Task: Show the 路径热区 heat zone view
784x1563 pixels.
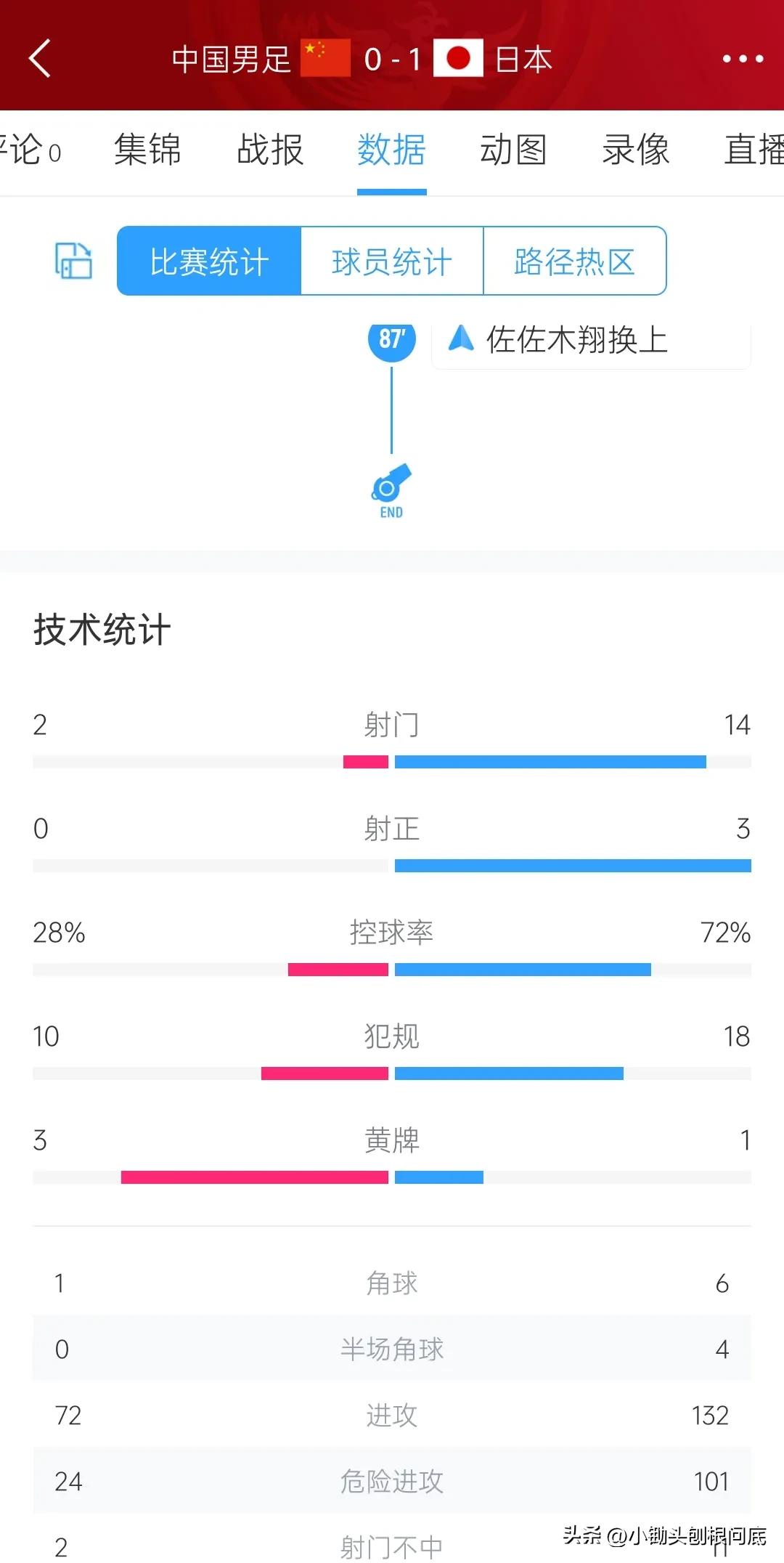Action: (x=574, y=261)
